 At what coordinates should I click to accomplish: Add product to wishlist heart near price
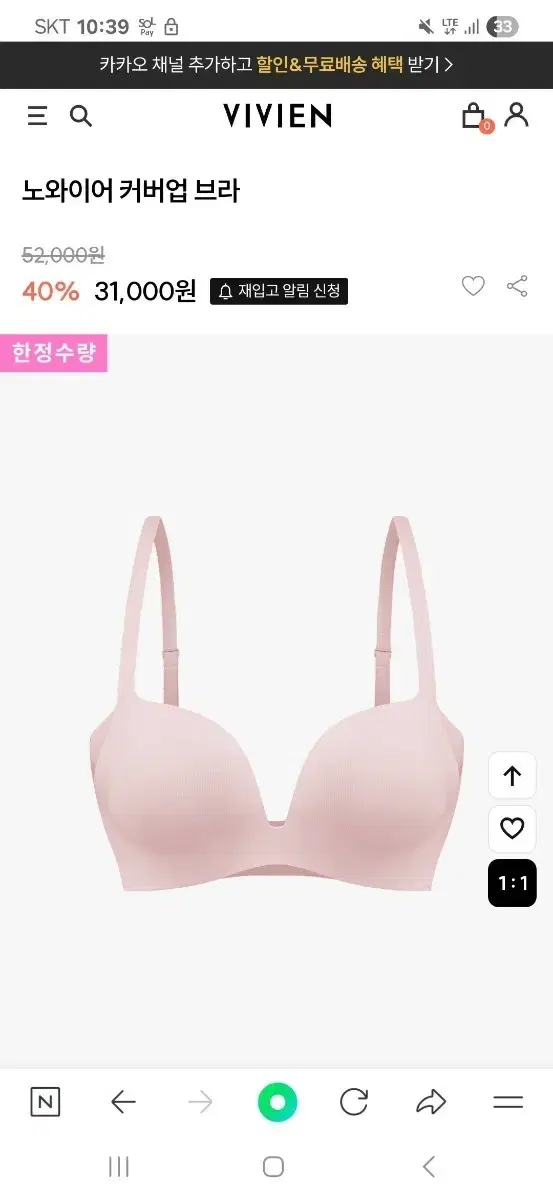473,287
